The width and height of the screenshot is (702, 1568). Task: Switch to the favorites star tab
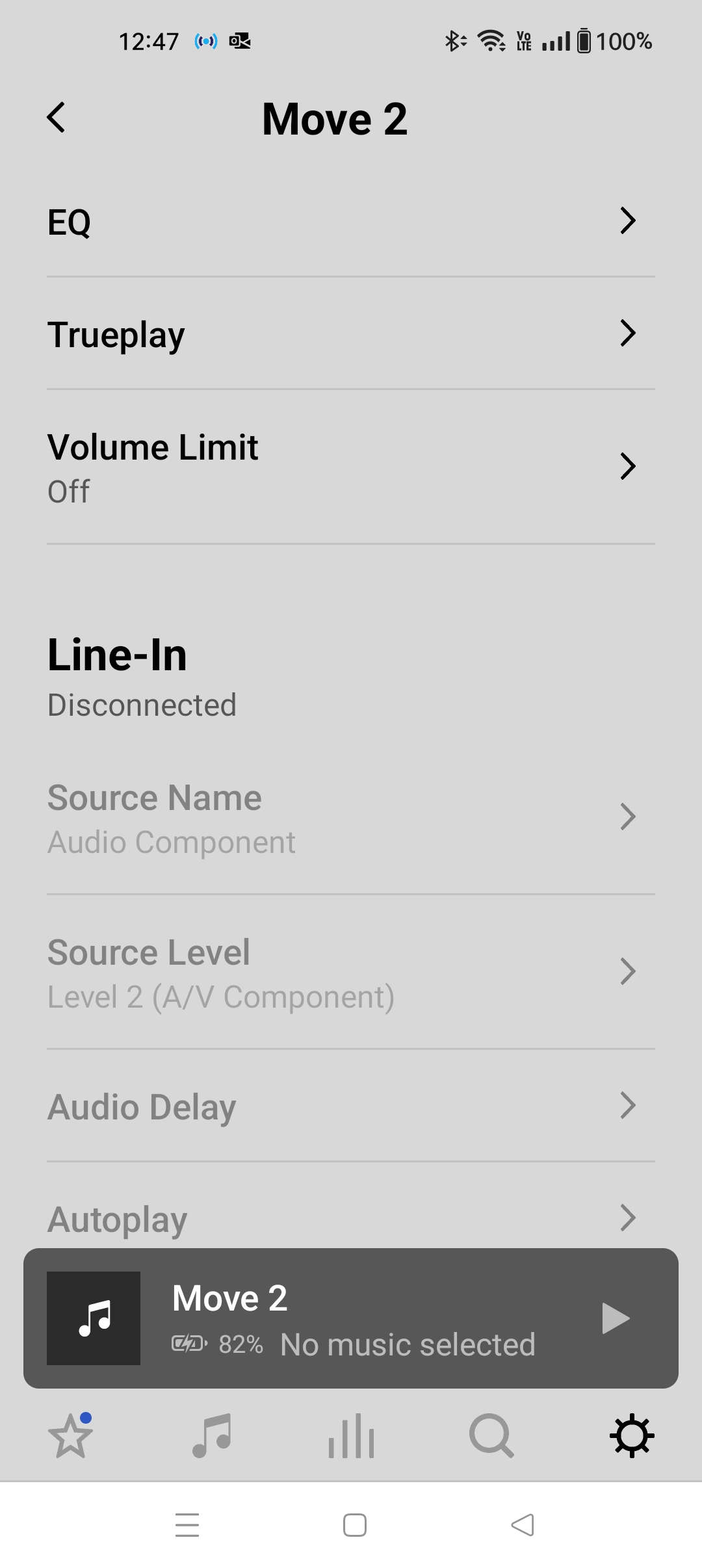(x=70, y=1435)
